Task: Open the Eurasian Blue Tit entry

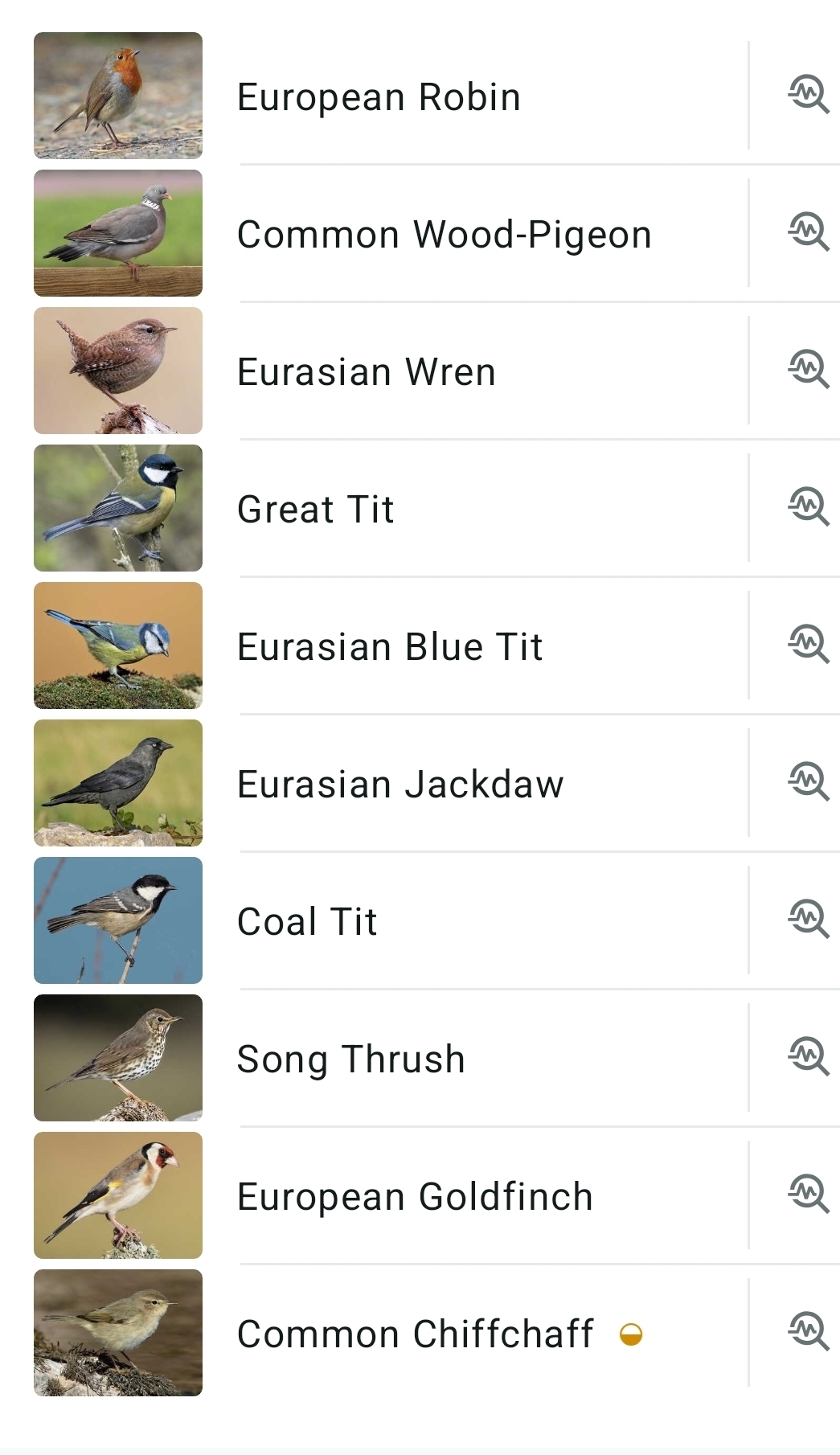Action: pyautogui.click(x=390, y=647)
